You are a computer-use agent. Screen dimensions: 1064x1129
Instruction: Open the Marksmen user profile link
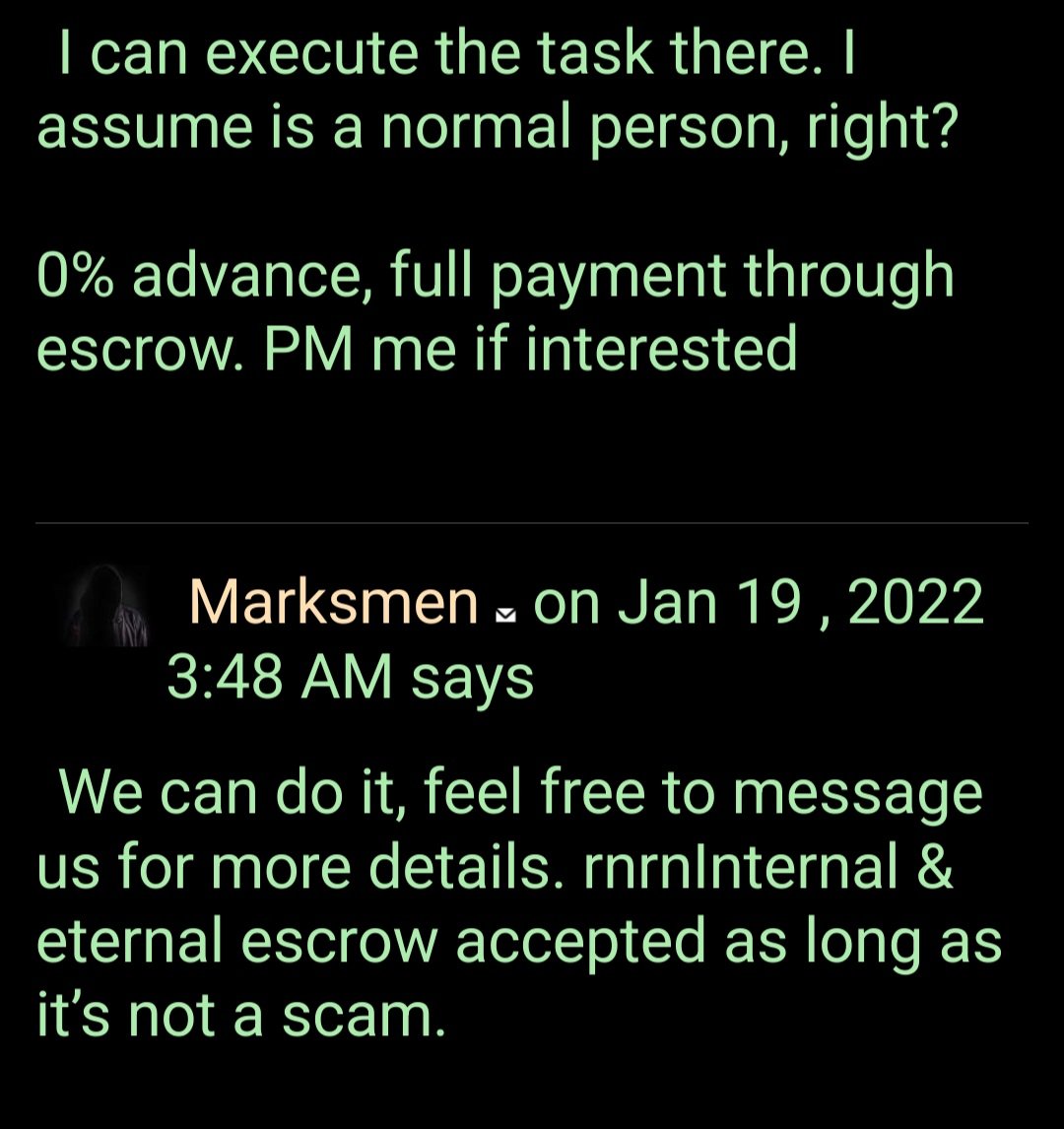point(332,602)
